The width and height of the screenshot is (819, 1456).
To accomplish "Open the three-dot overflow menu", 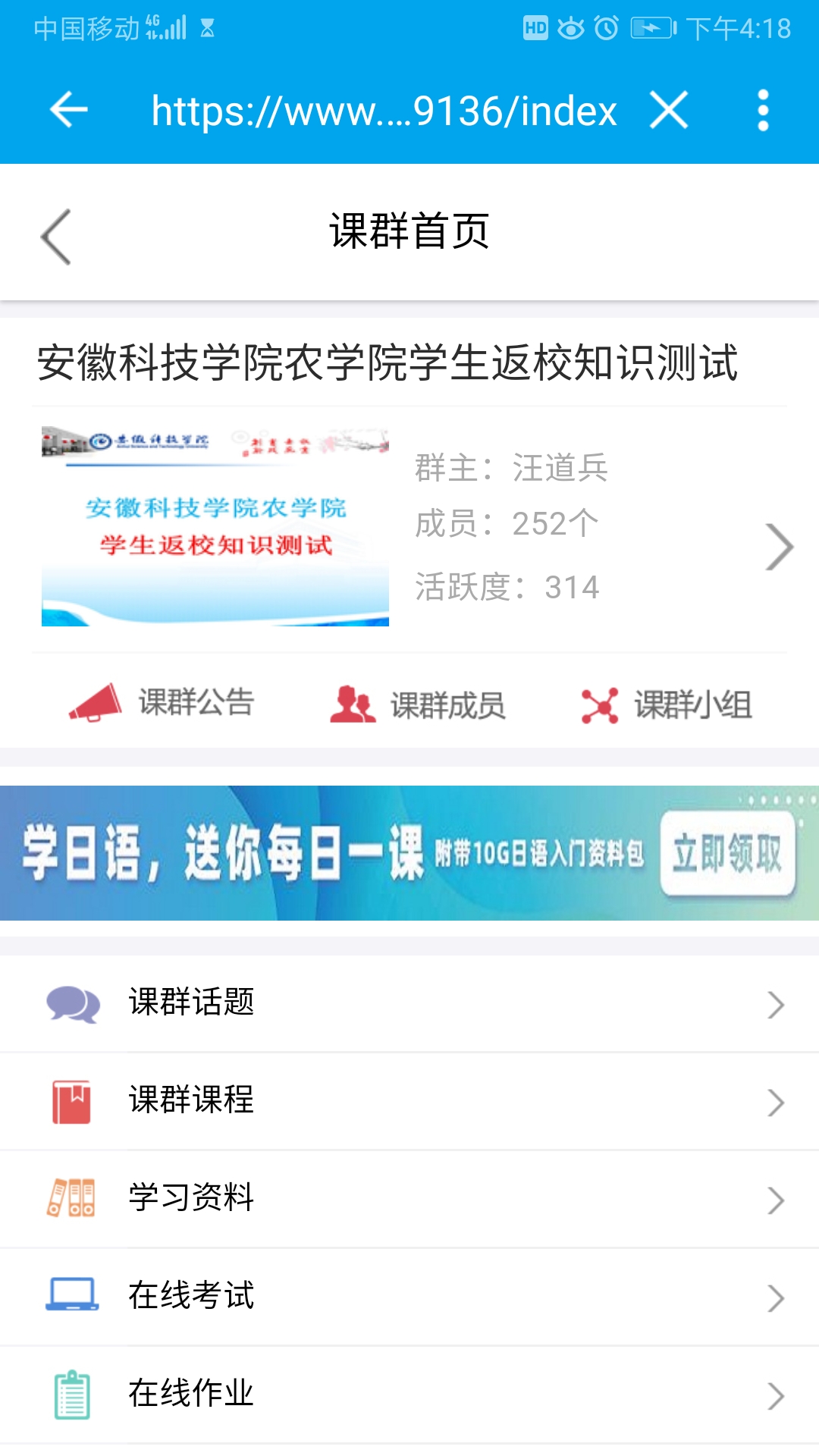I will 763,111.
